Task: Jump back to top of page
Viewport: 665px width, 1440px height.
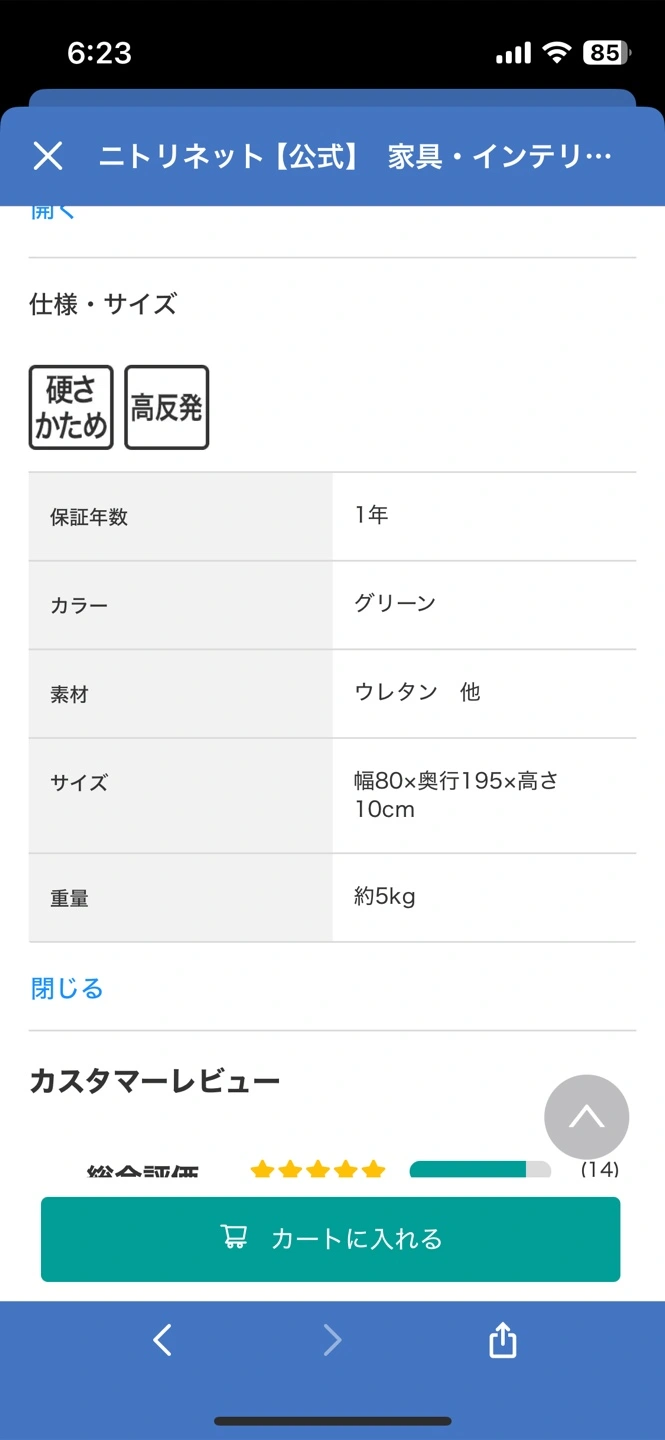Action: 587,1117
